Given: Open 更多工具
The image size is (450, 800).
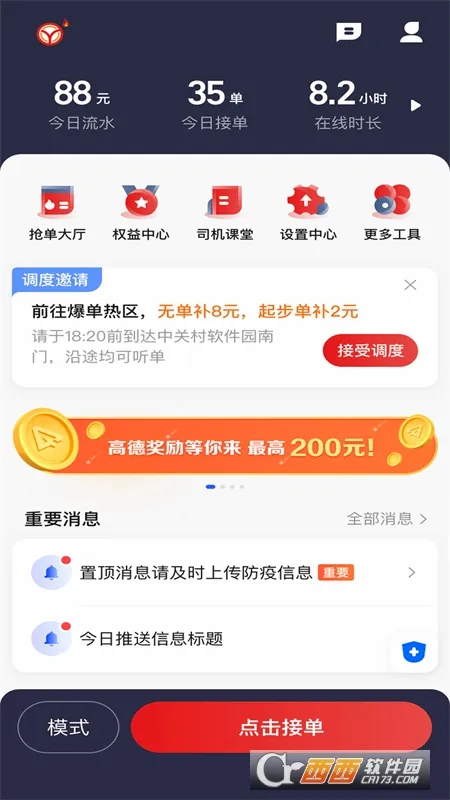Looking at the screenshot, I should coord(392,212).
